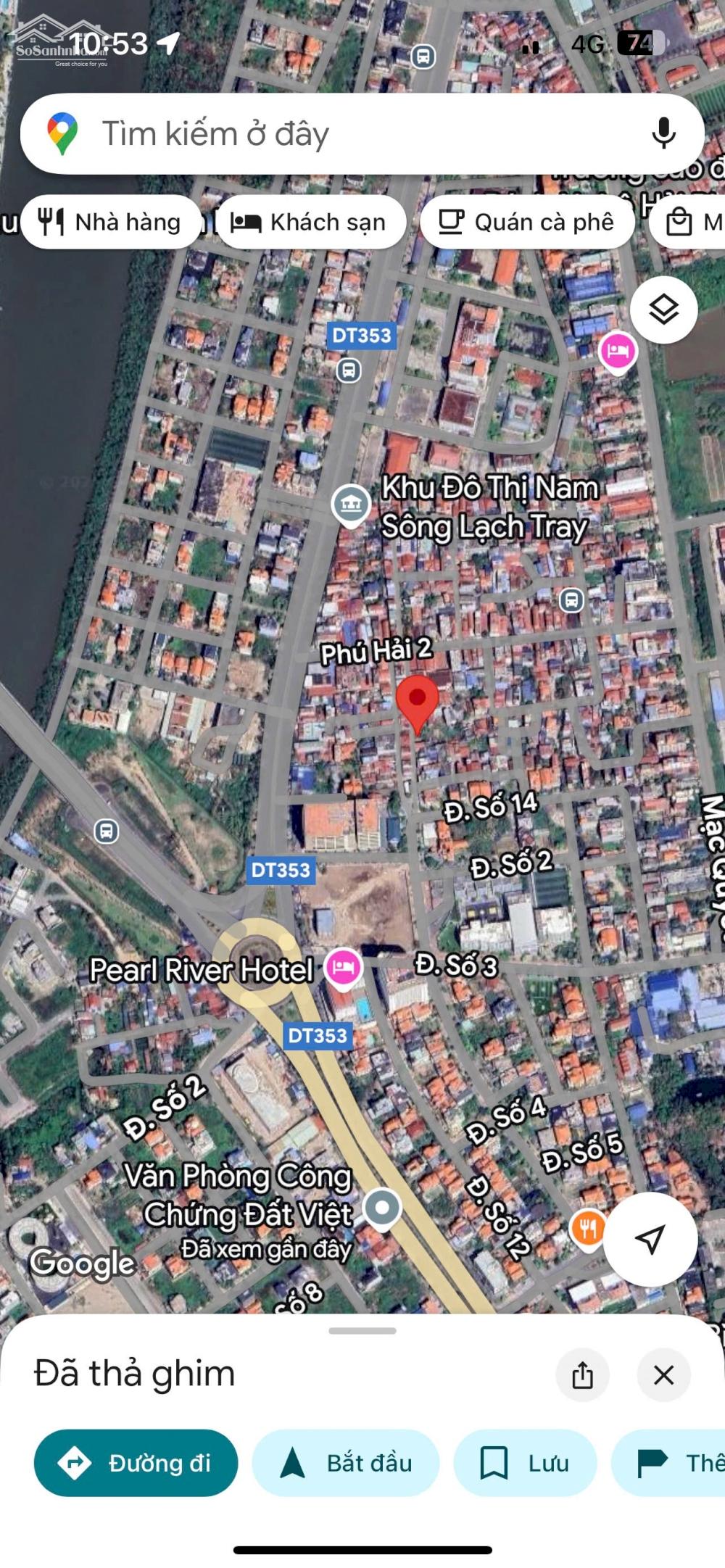Image resolution: width=725 pixels, height=1568 pixels.
Task: Center map on my location
Action: click(650, 1240)
